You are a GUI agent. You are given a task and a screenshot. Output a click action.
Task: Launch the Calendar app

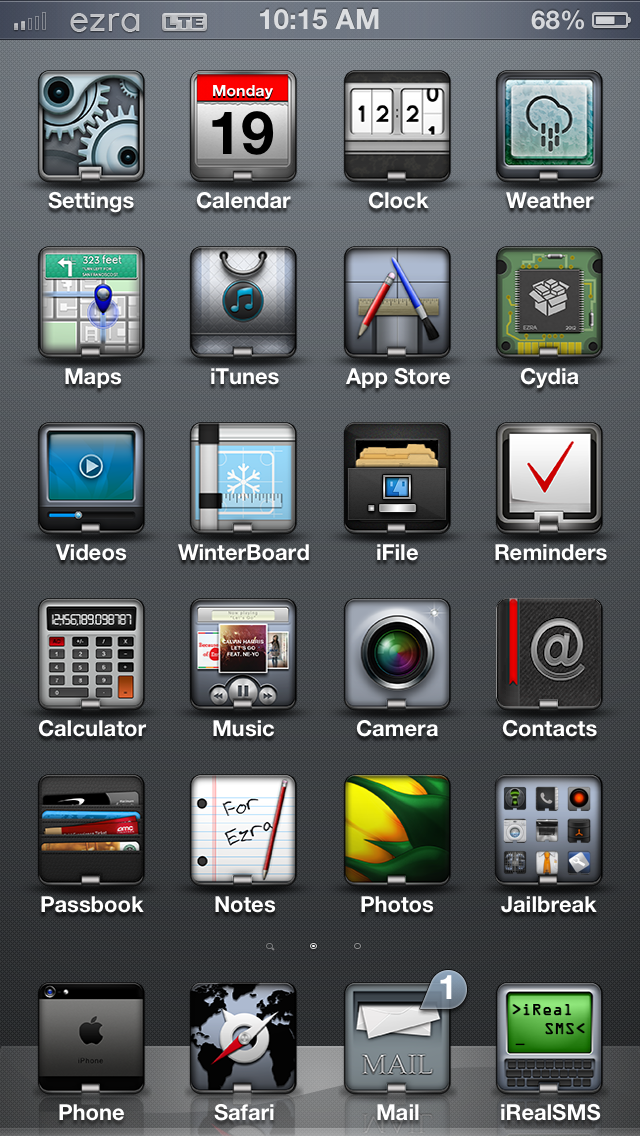point(243,126)
